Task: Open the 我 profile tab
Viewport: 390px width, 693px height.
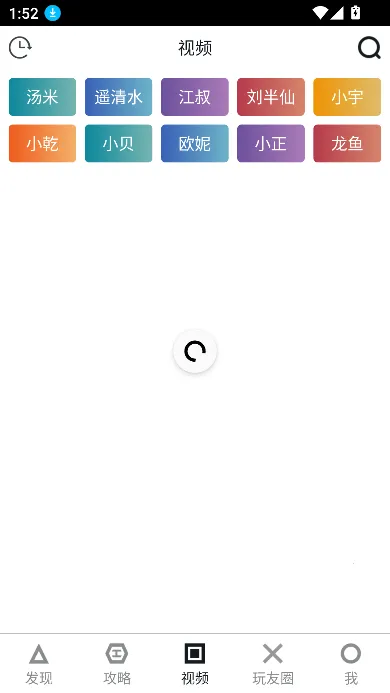Action: point(351,664)
